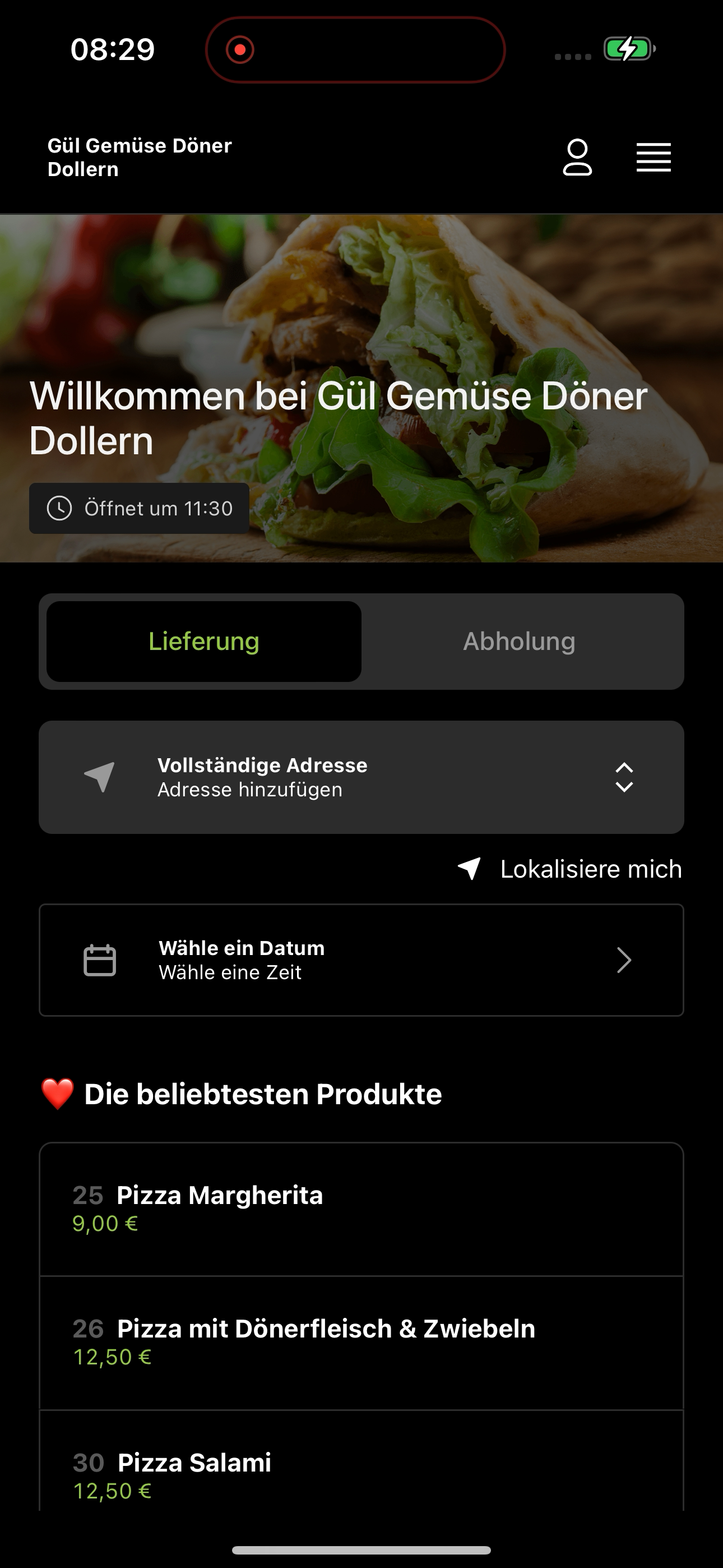Expand the Vollständige Adresse selector
The height and width of the screenshot is (1568, 723).
pos(361,777)
